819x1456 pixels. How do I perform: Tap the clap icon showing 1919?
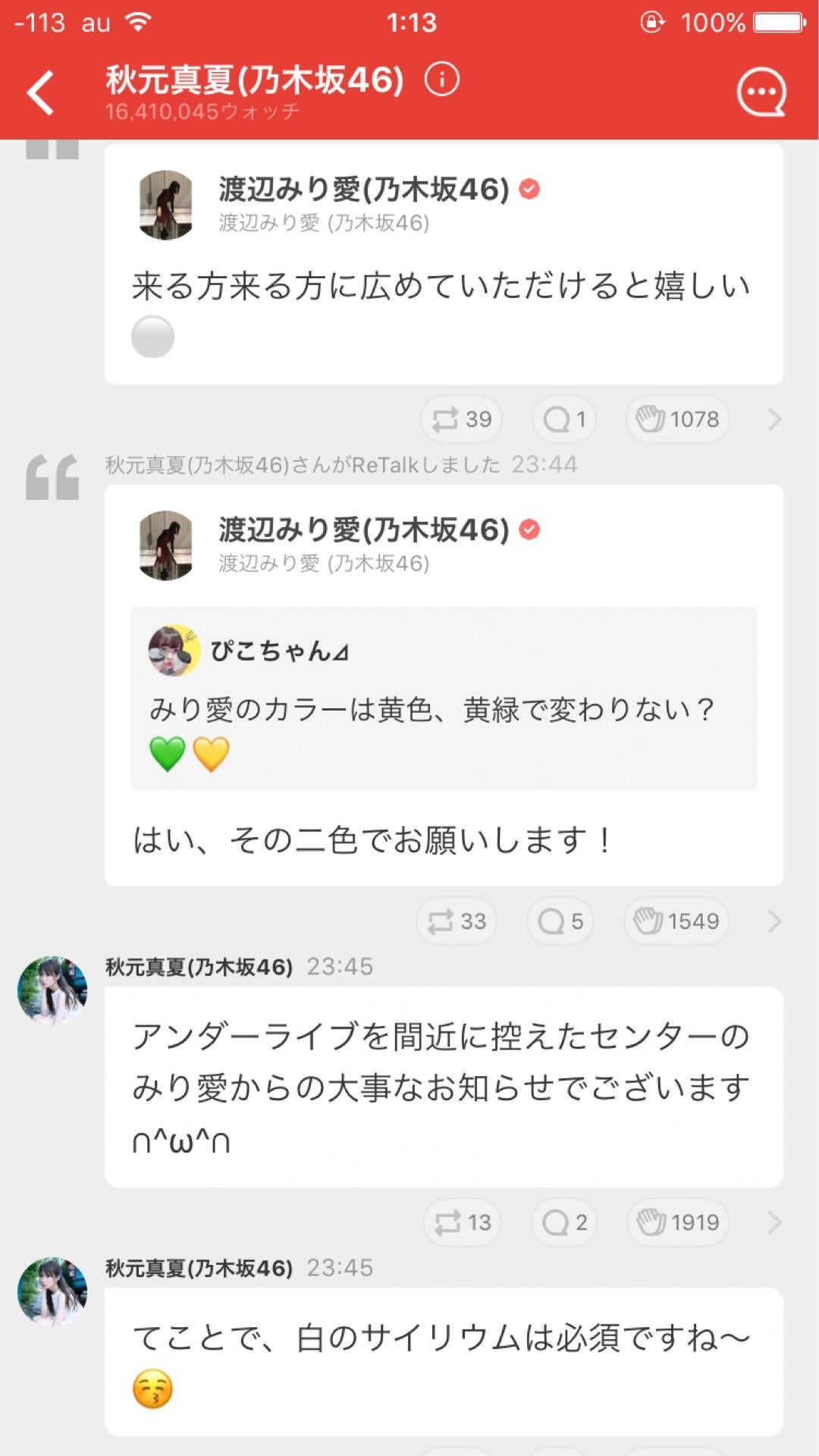coord(676,1222)
